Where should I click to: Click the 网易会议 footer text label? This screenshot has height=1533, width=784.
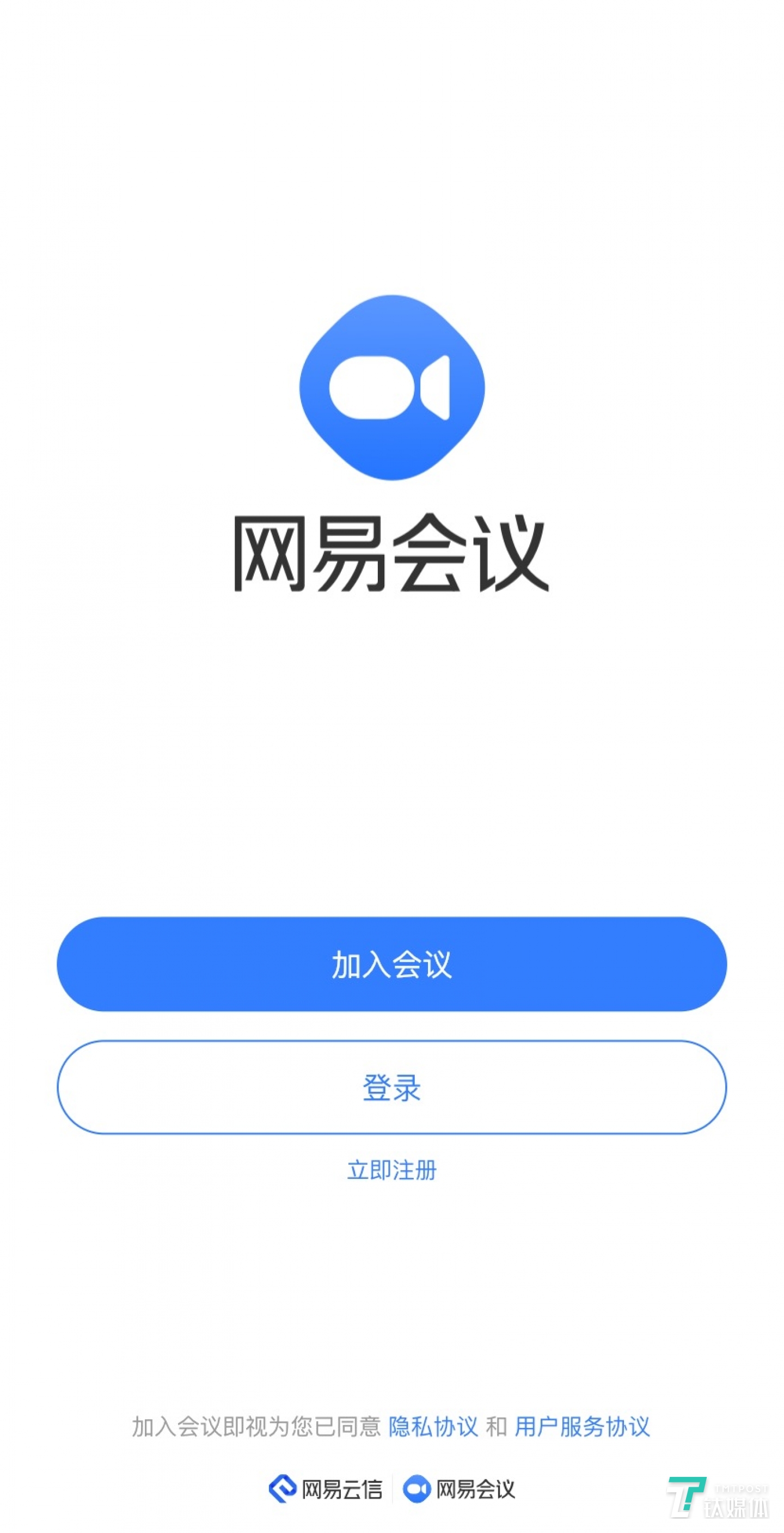(476, 1490)
